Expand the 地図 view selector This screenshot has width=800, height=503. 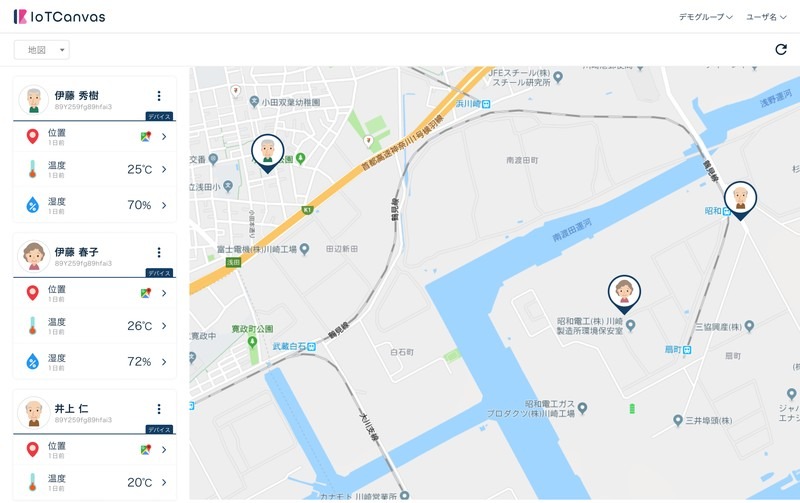point(42,50)
